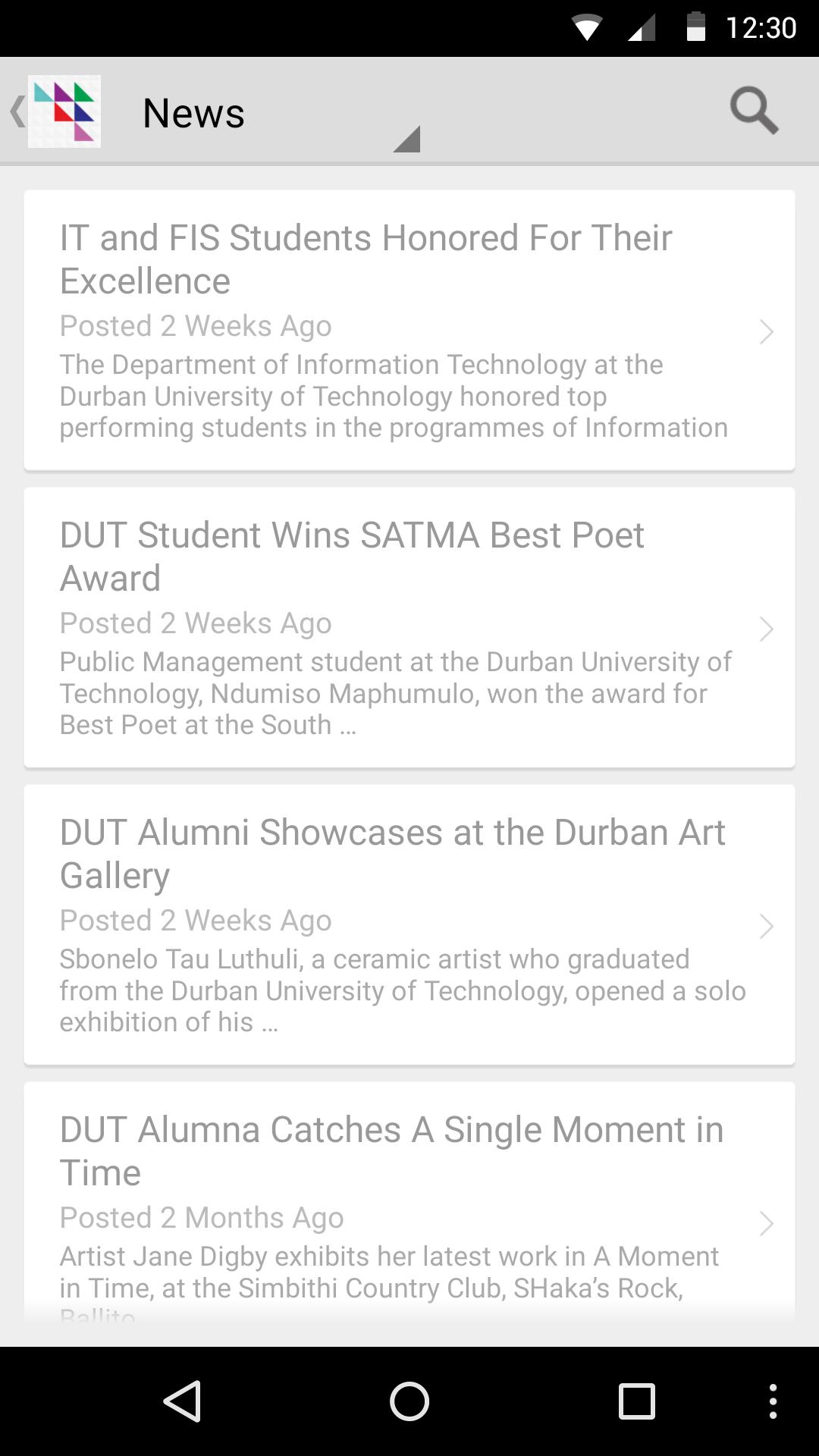This screenshot has width=819, height=1456.
Task: Tap the cellular signal strength indicator
Action: click(641, 27)
